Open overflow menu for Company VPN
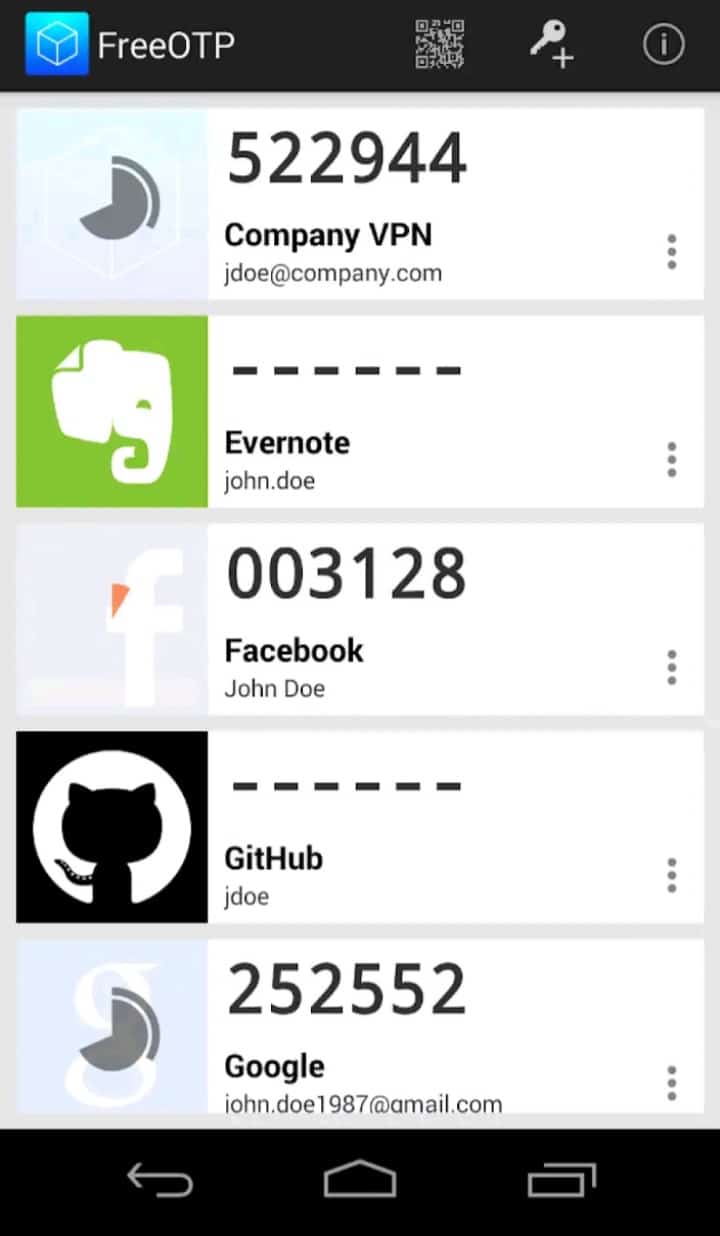Image resolution: width=720 pixels, height=1236 pixels. [671, 252]
